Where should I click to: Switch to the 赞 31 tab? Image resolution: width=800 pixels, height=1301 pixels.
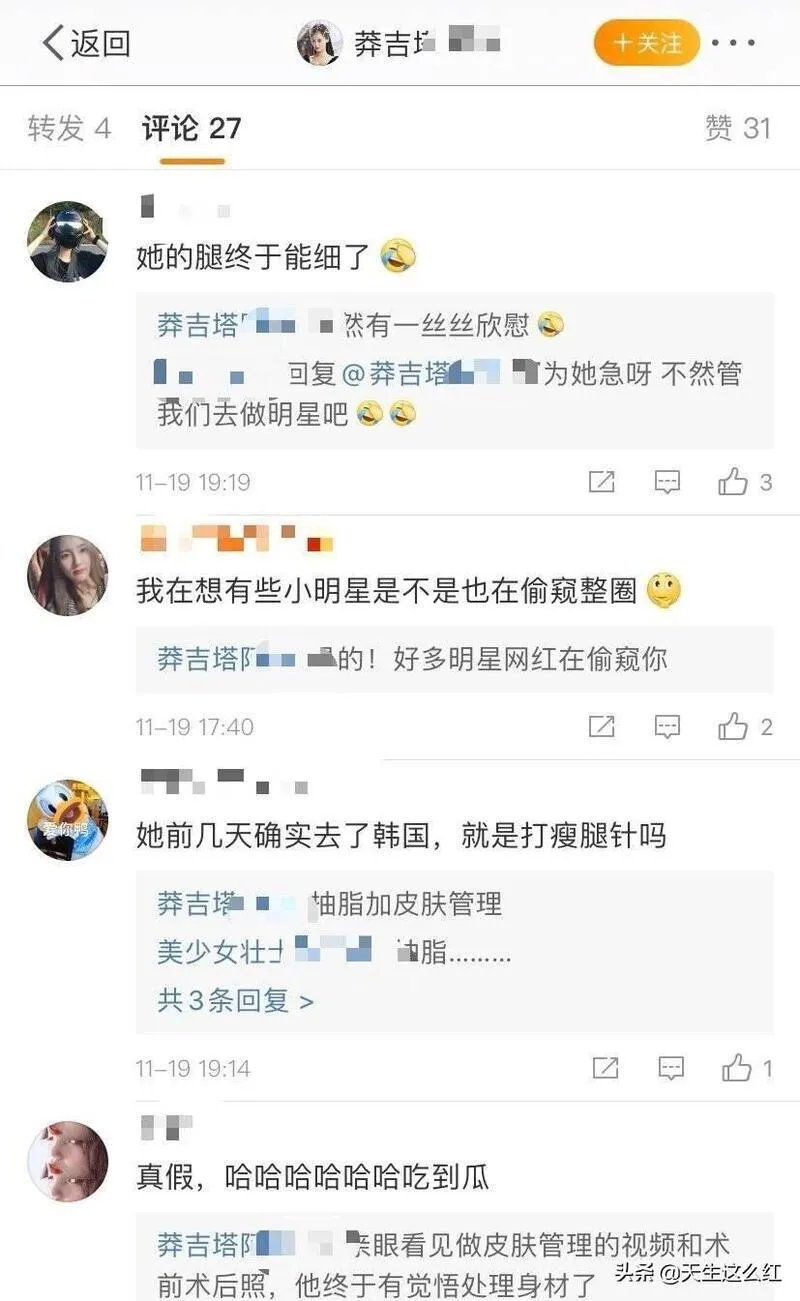pyautogui.click(x=738, y=128)
